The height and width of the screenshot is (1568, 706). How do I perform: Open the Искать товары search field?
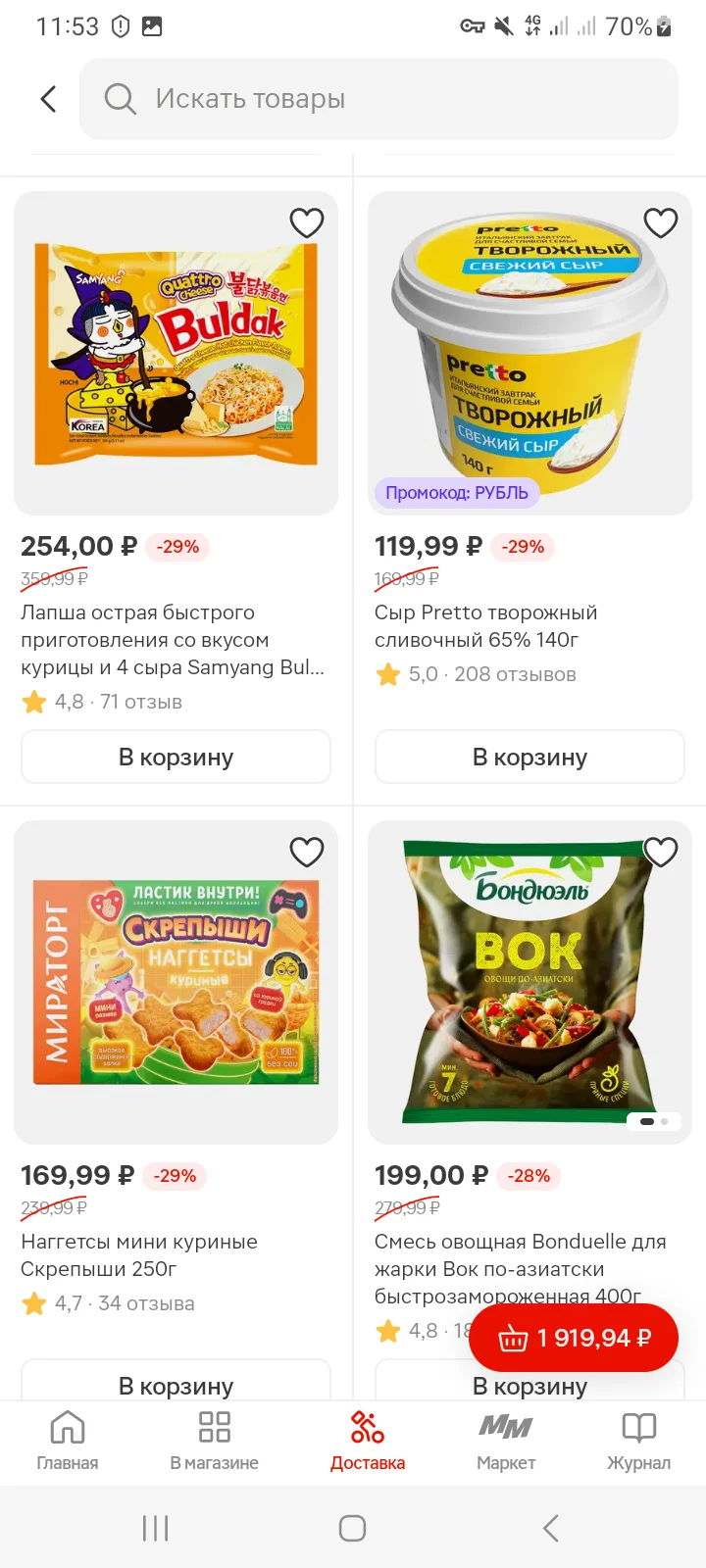point(378,99)
